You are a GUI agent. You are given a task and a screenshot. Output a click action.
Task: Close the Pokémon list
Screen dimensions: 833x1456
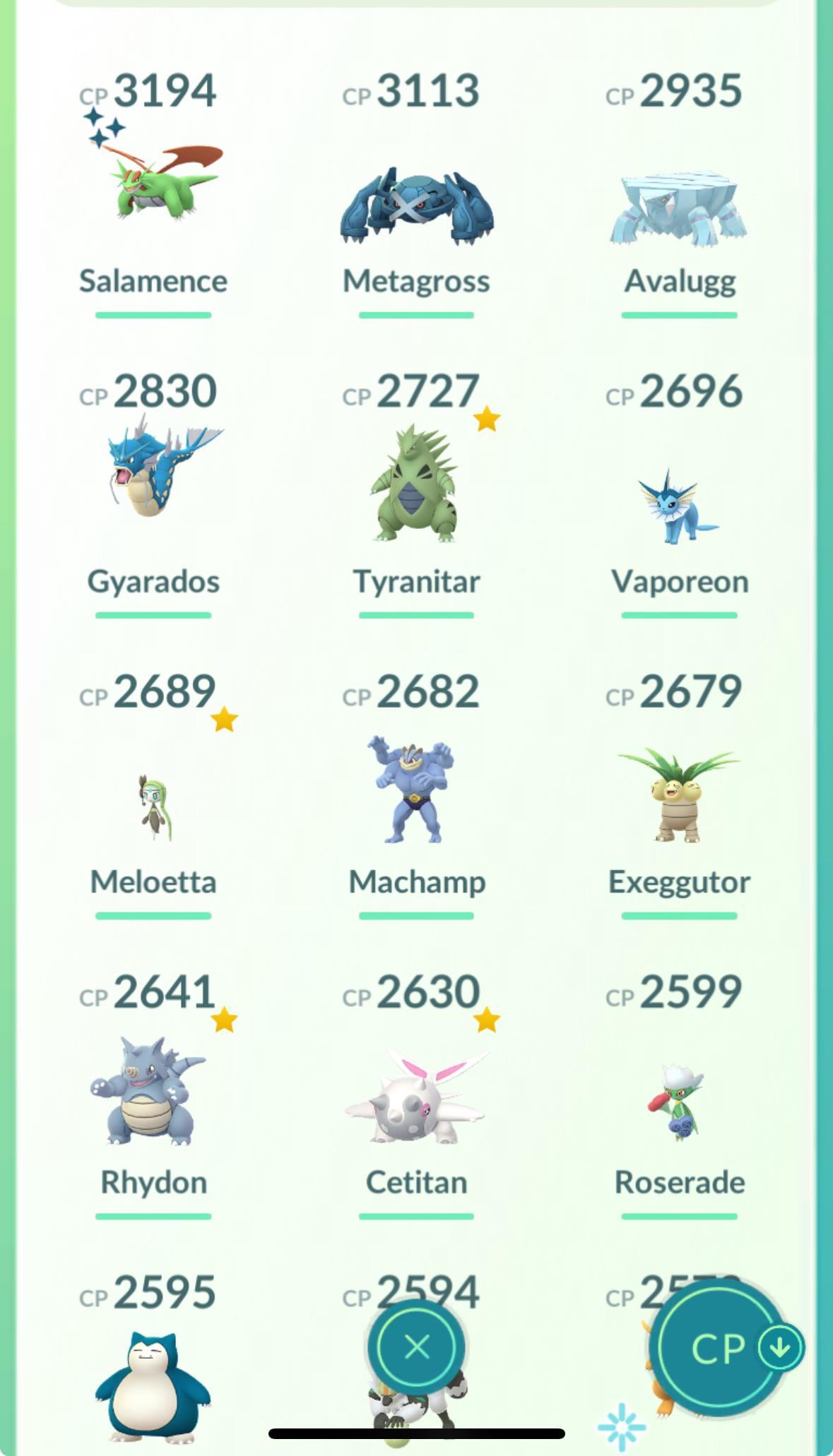pos(416,1347)
